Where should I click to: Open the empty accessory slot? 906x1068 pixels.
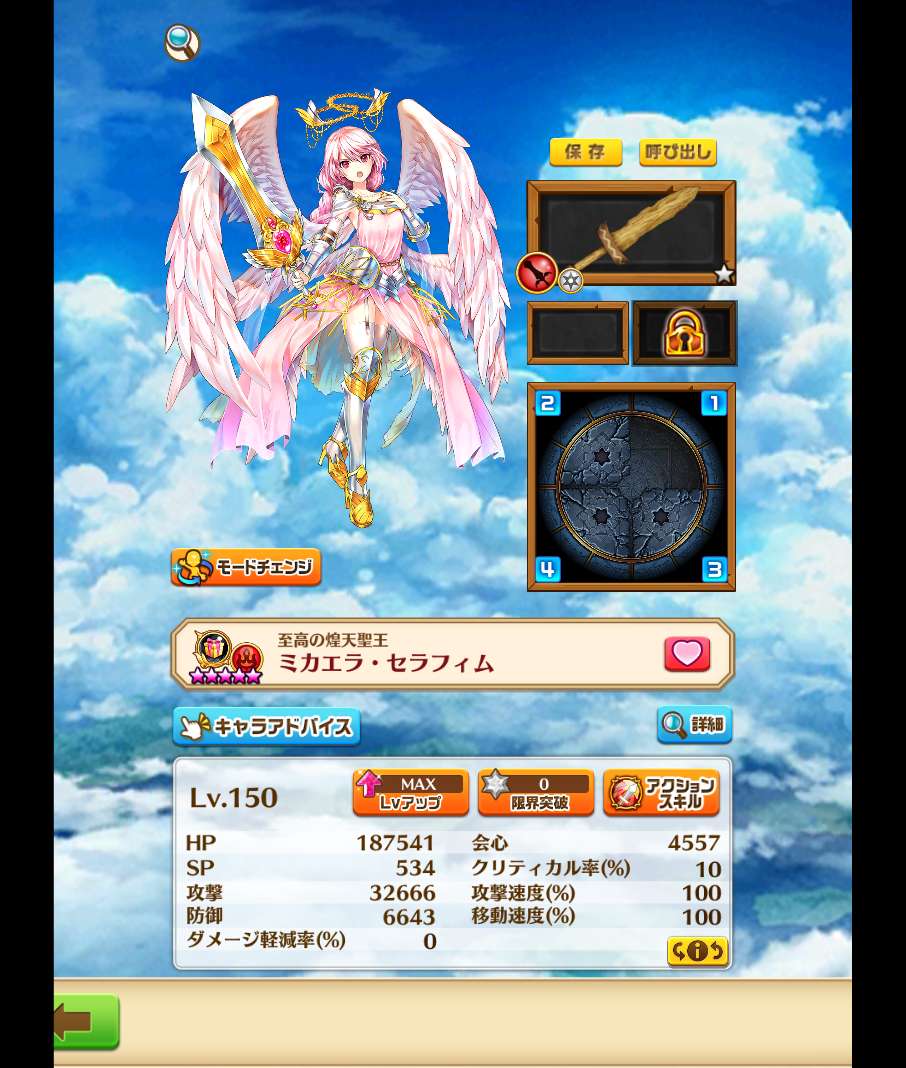click(x=578, y=333)
